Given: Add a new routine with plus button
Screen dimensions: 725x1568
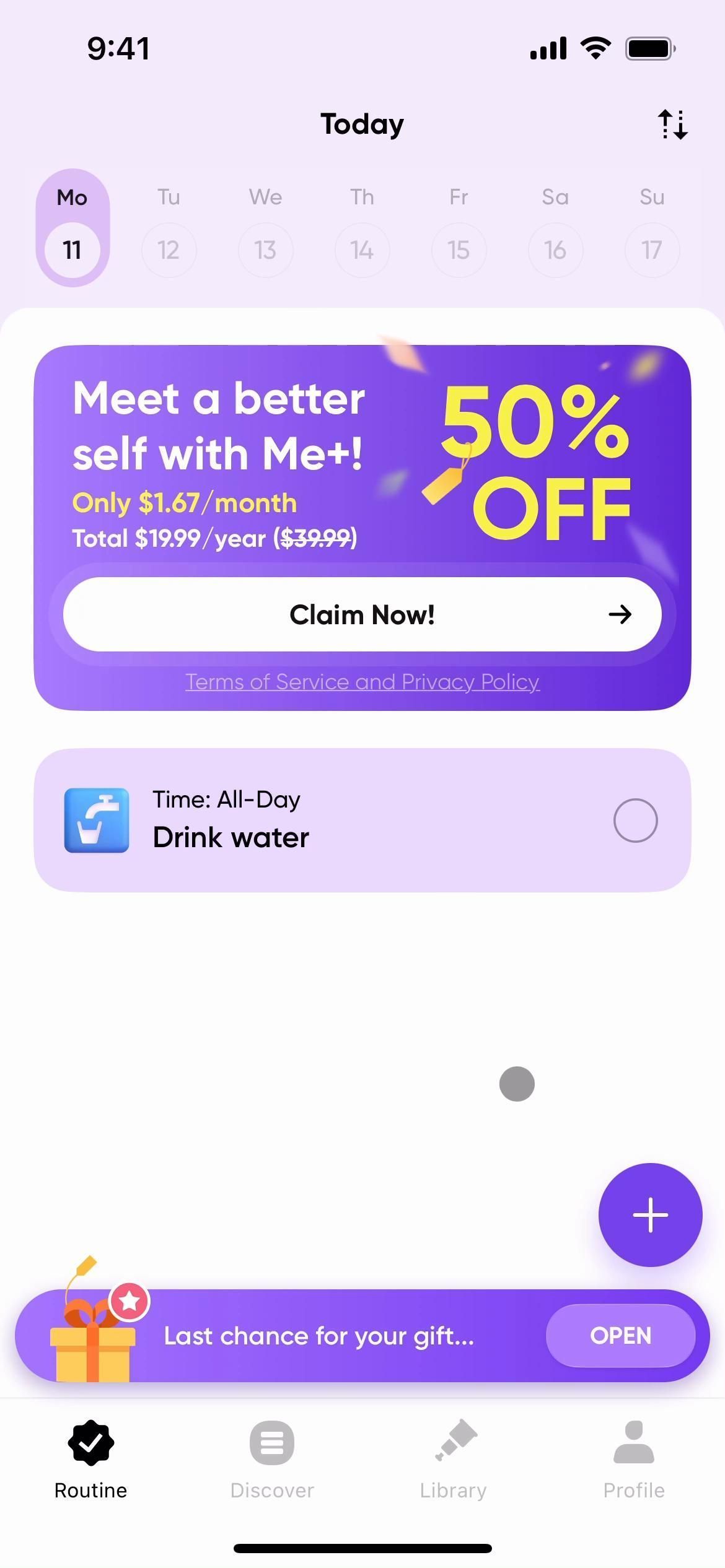Looking at the screenshot, I should point(650,1215).
